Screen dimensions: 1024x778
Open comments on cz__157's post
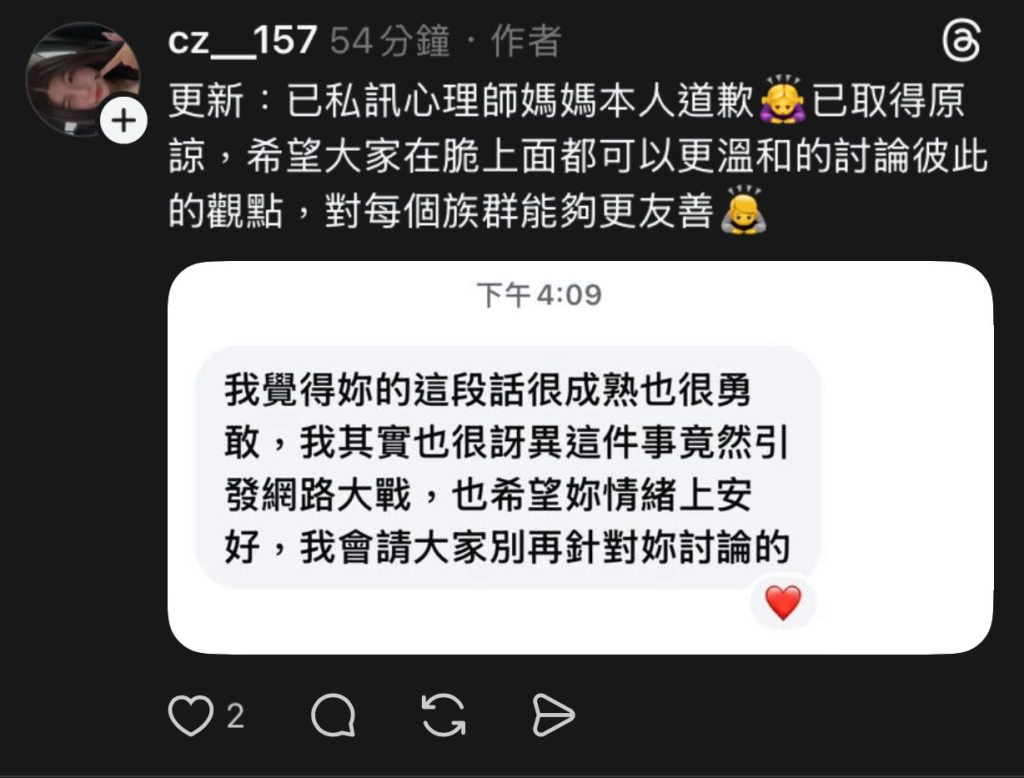click(333, 715)
